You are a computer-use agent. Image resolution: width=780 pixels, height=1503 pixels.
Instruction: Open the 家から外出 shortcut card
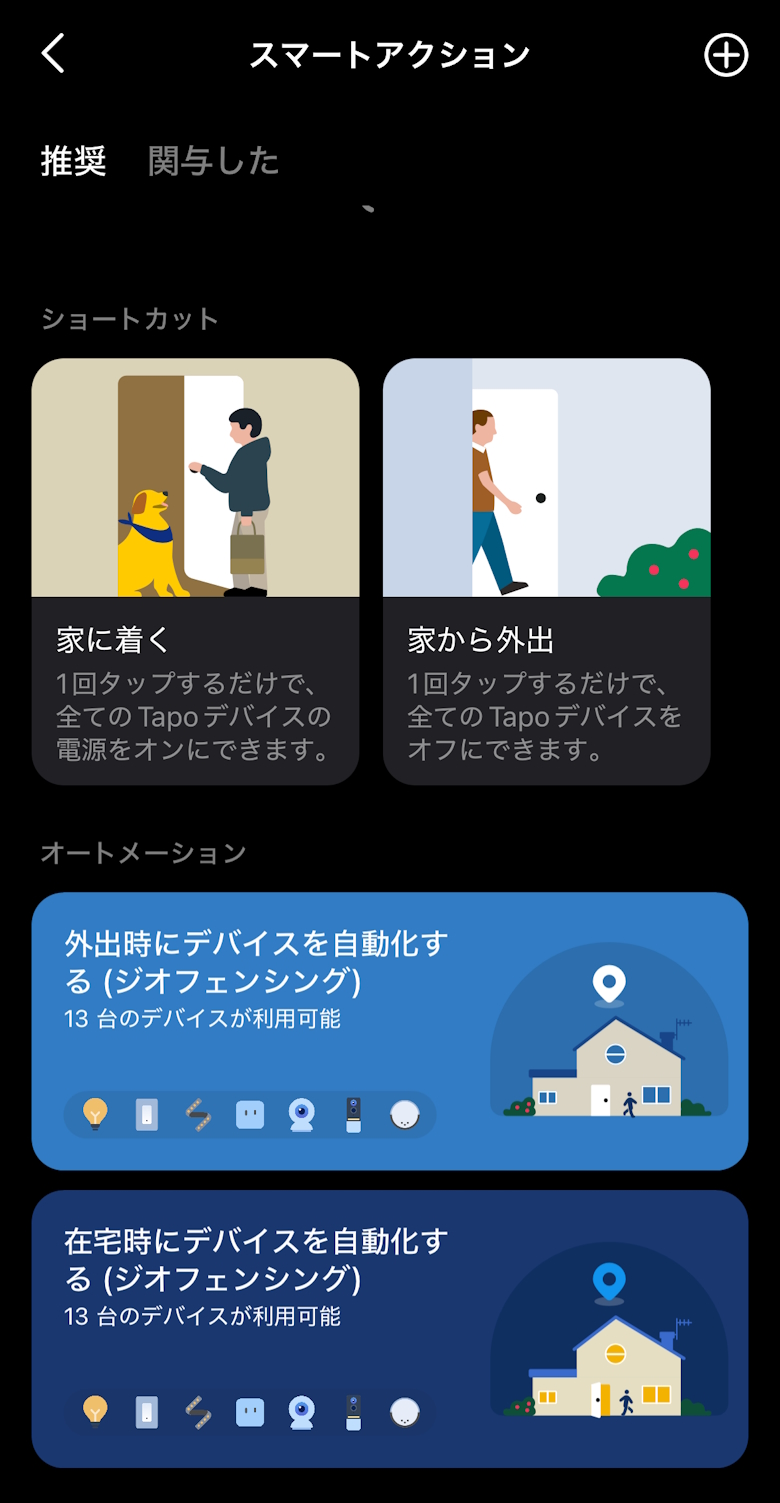click(x=546, y=571)
